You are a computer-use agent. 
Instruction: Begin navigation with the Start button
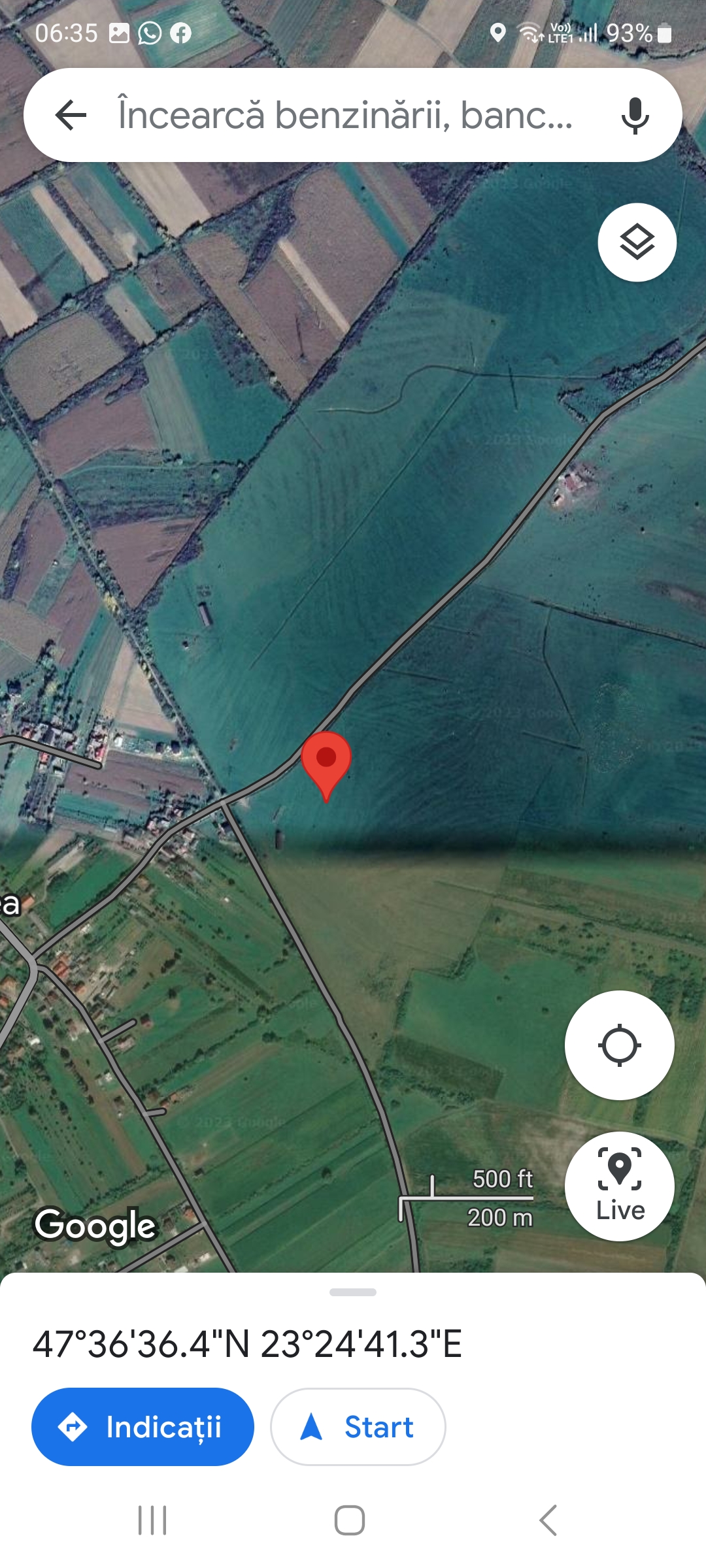pyautogui.click(x=358, y=1427)
